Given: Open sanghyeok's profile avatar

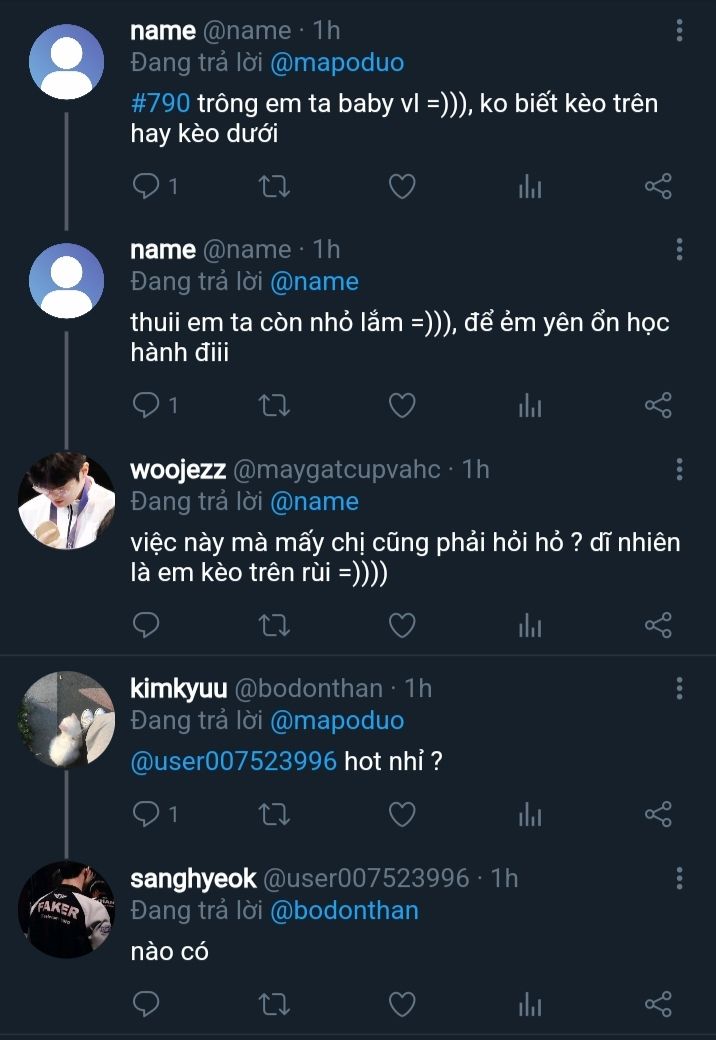Looking at the screenshot, I should pos(67,909).
